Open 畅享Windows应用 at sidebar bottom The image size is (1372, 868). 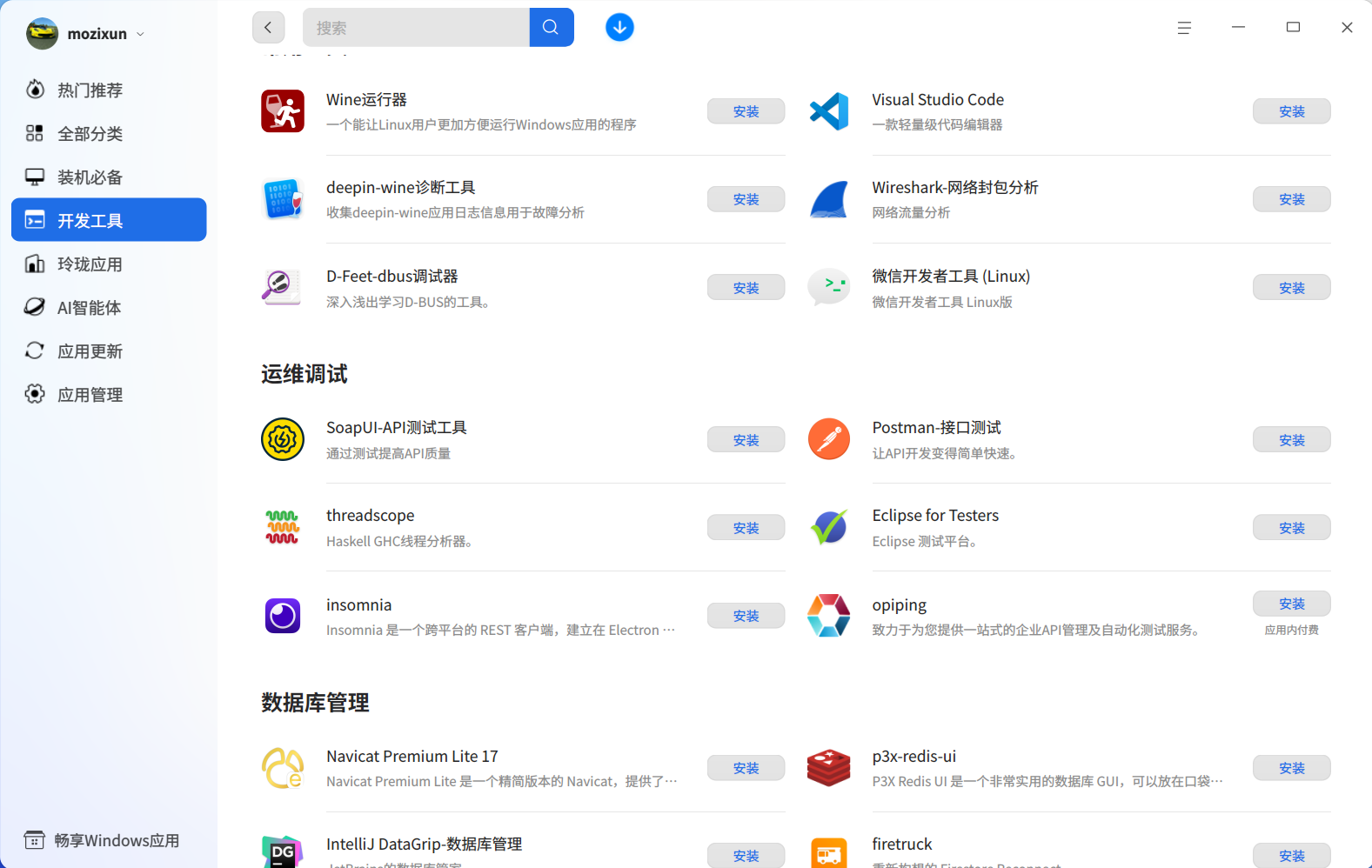116,840
